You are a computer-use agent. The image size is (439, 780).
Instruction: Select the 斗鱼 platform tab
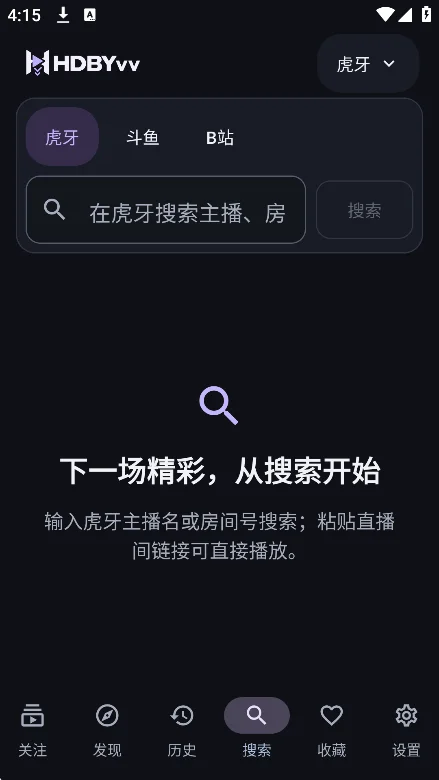pos(143,137)
